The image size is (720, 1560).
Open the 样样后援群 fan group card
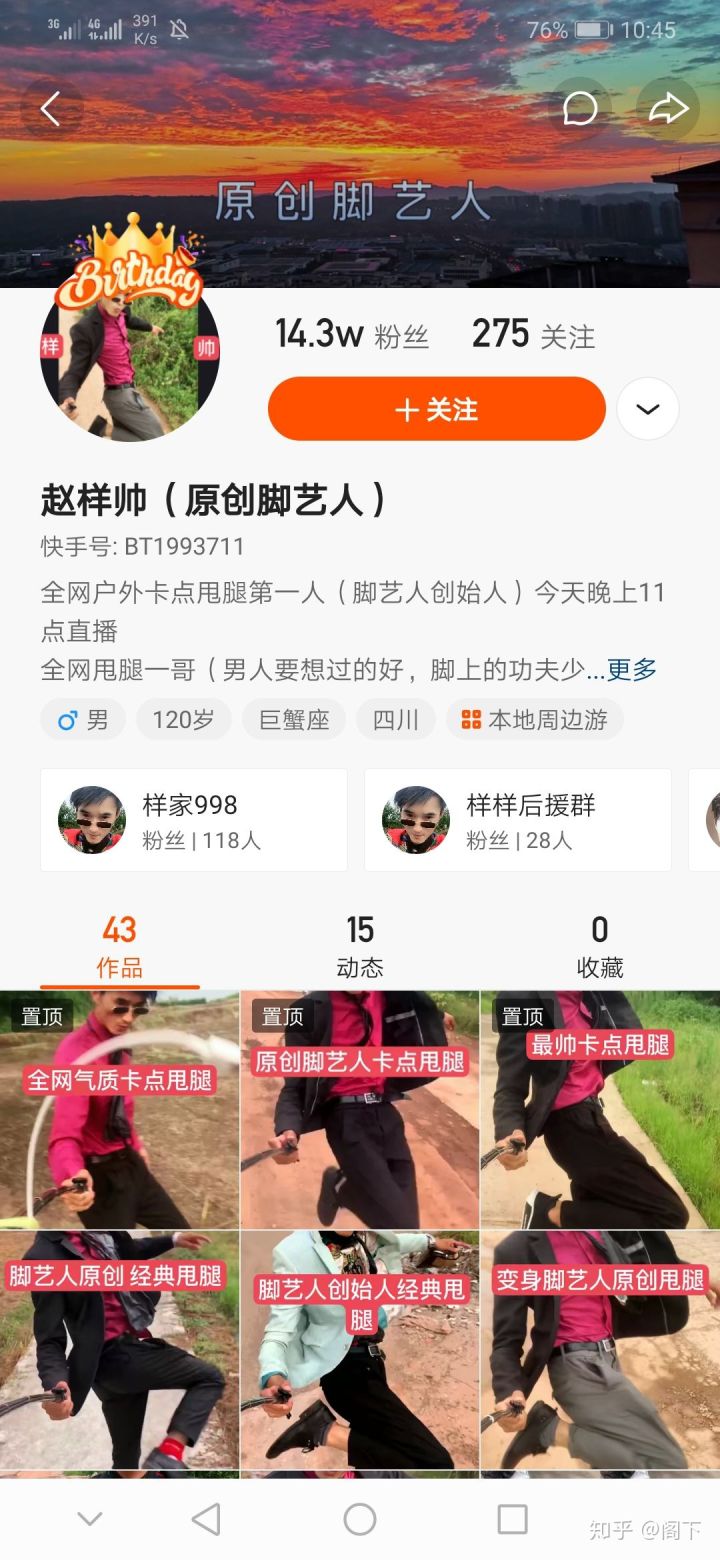[518, 820]
